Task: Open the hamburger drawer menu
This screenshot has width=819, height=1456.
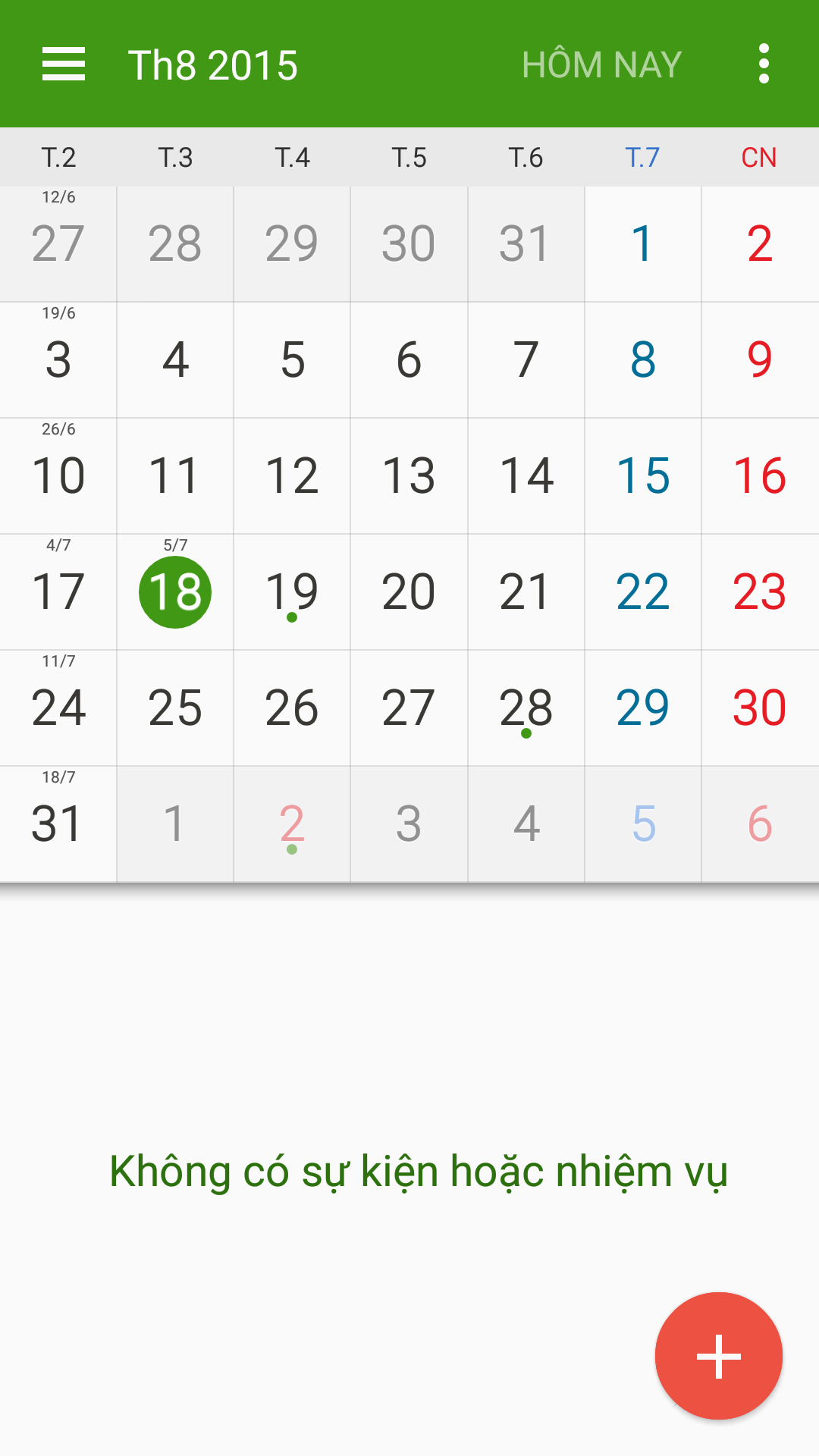Action: click(64, 64)
